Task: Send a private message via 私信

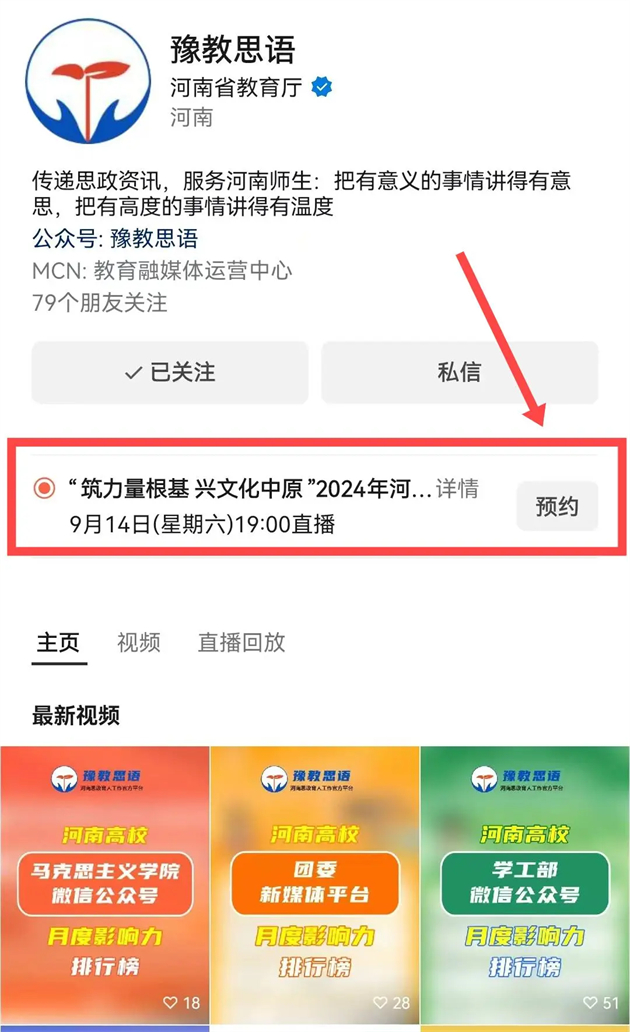Action: [x=459, y=372]
